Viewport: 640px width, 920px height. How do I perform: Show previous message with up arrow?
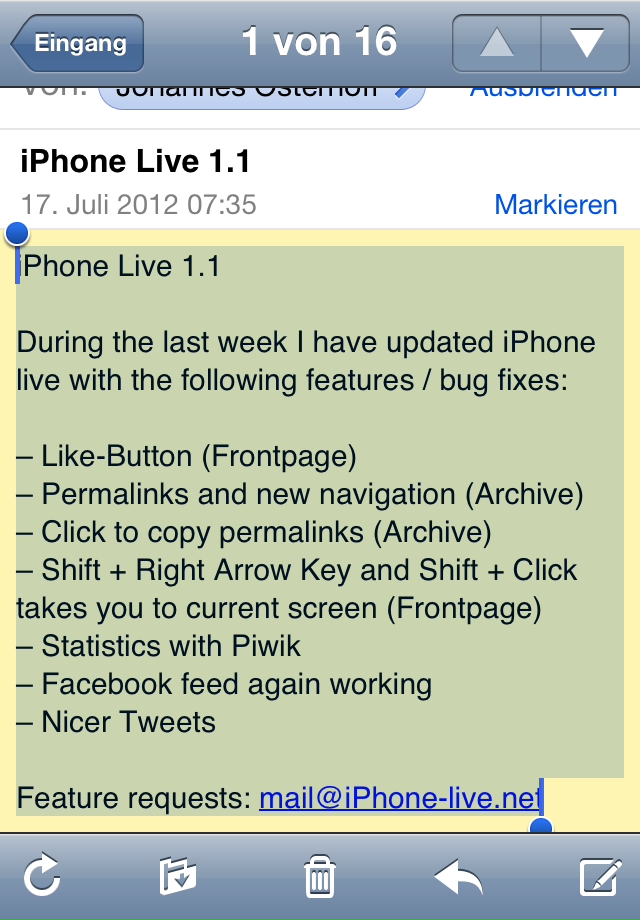pos(497,44)
